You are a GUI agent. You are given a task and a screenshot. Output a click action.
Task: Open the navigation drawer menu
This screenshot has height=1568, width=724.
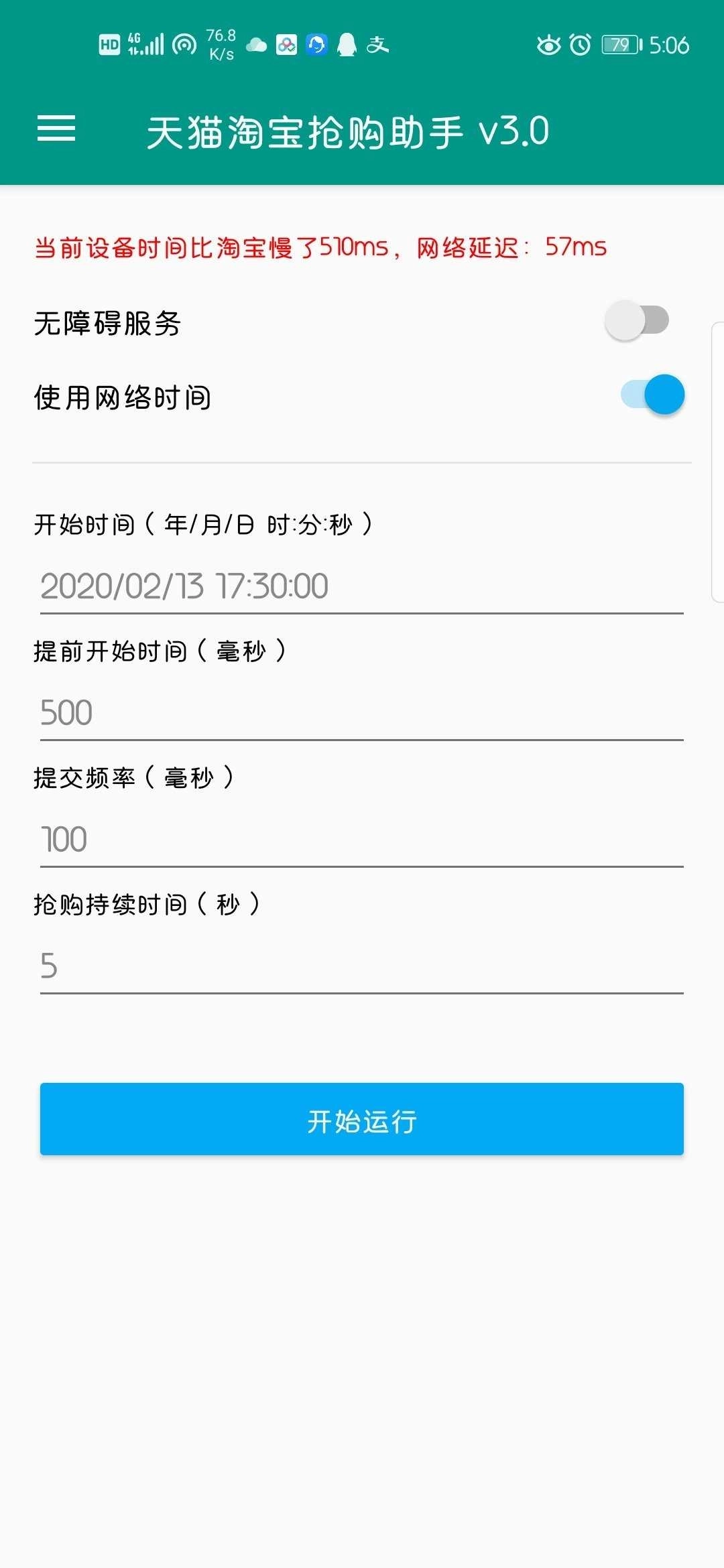coord(57,131)
